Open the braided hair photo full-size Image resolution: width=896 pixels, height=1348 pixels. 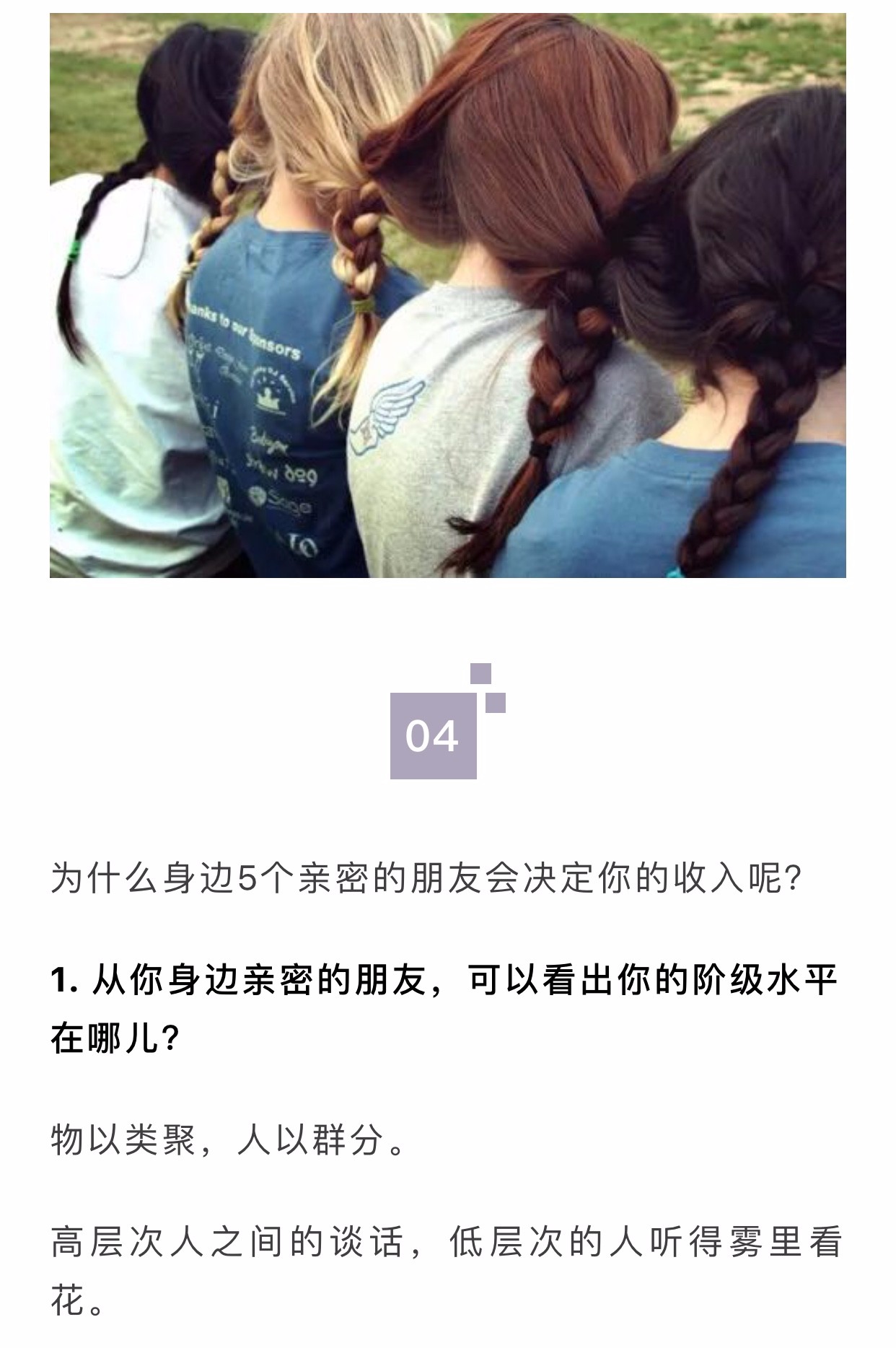point(447,296)
